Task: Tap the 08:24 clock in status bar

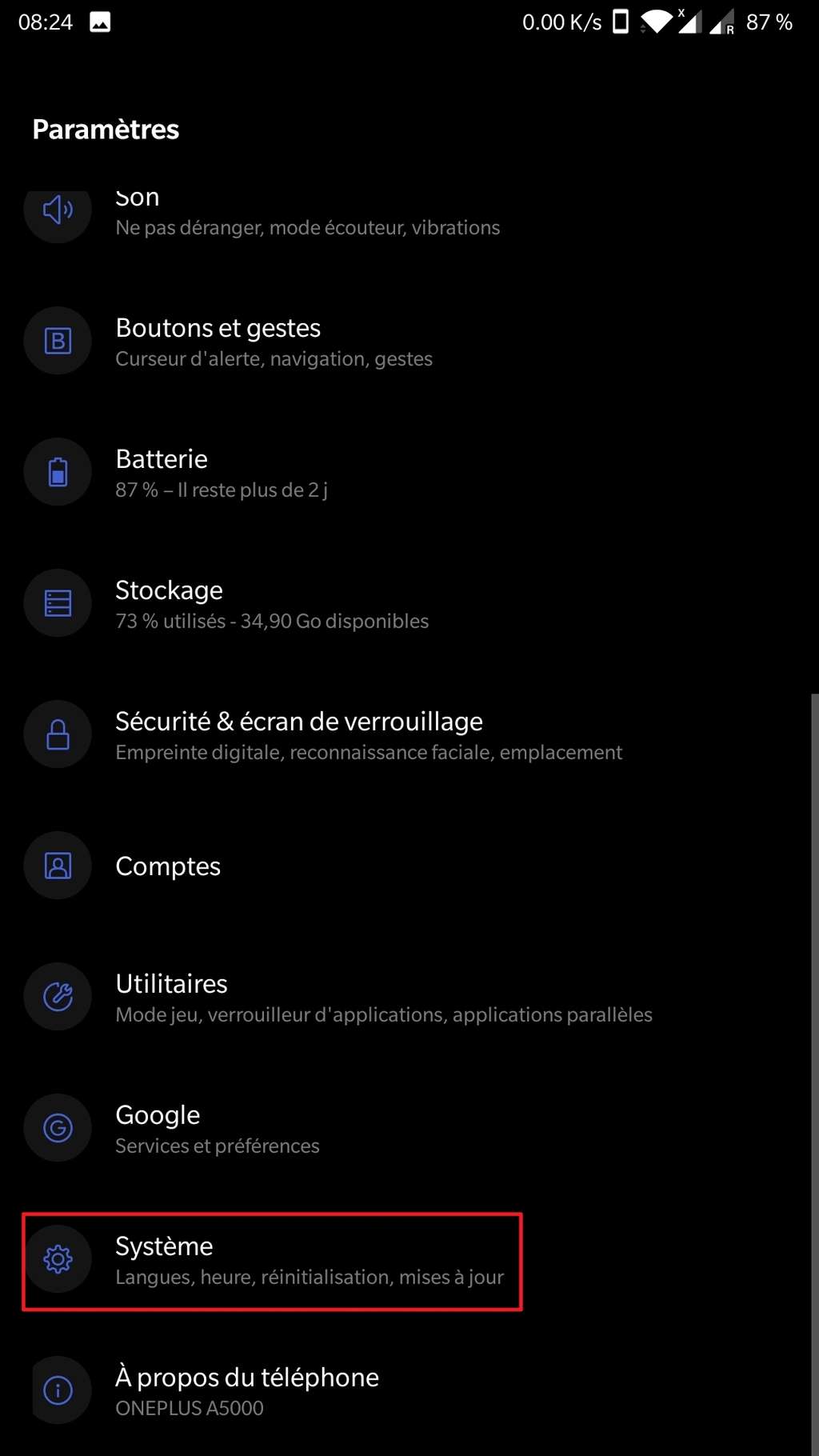Action: (x=44, y=22)
